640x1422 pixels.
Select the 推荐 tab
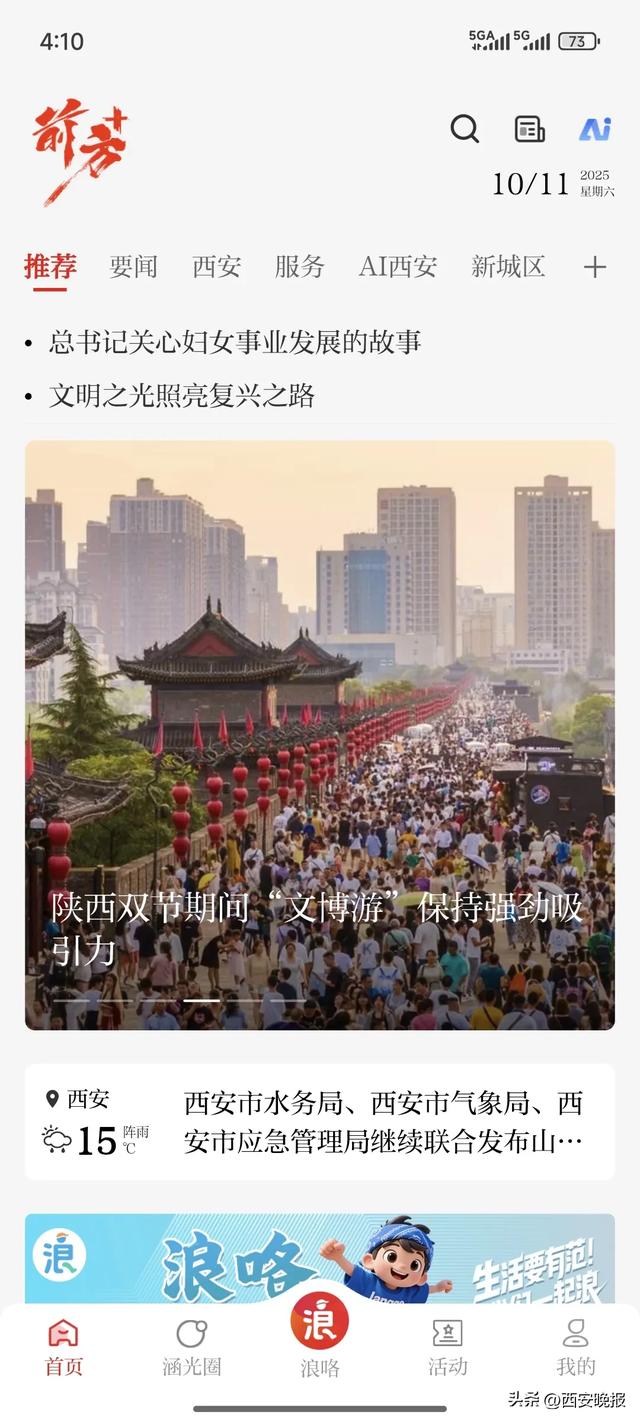(x=50, y=267)
